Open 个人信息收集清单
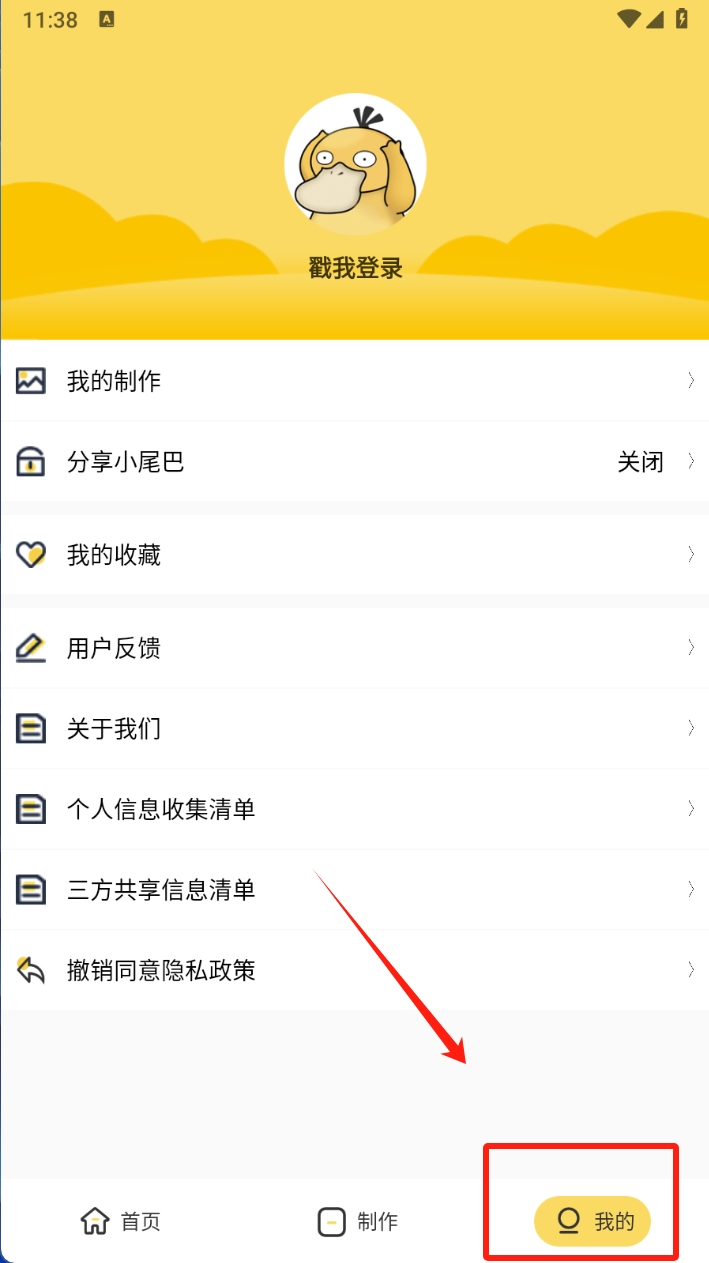The image size is (709, 1263). pyautogui.click(x=354, y=809)
